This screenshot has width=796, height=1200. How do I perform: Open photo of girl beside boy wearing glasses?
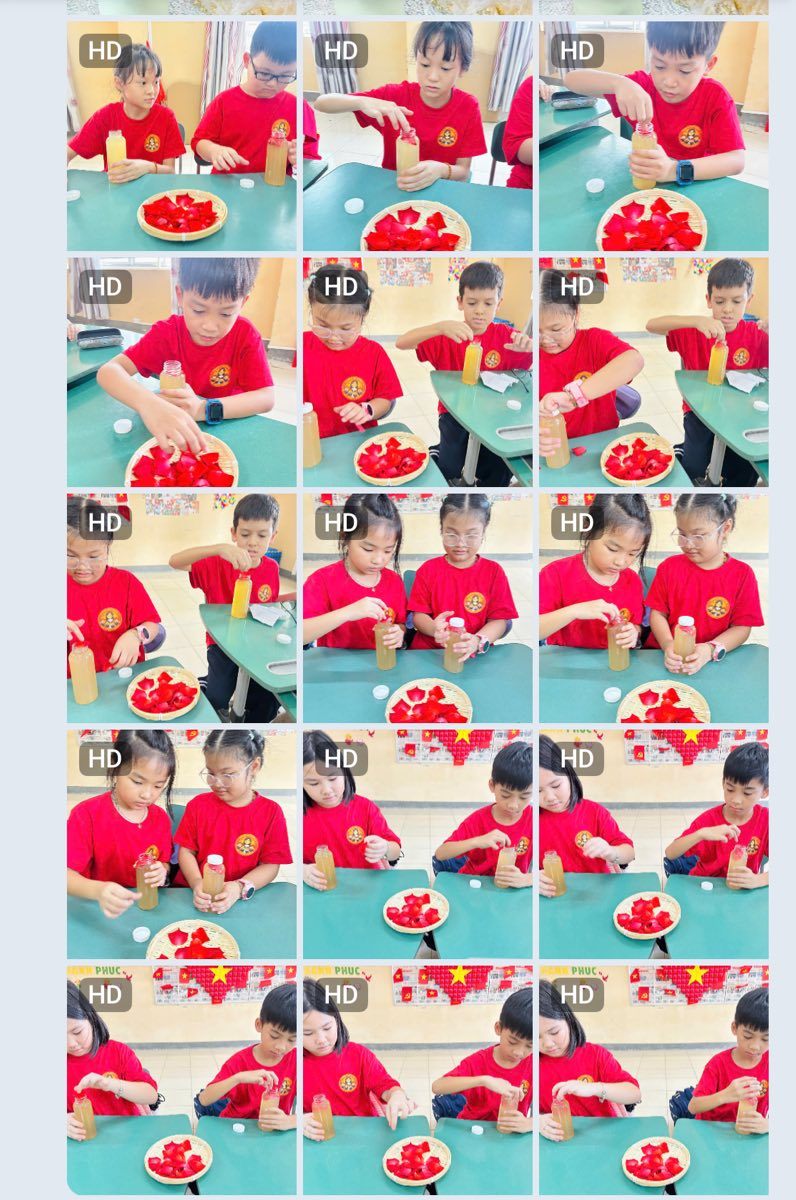(x=181, y=136)
